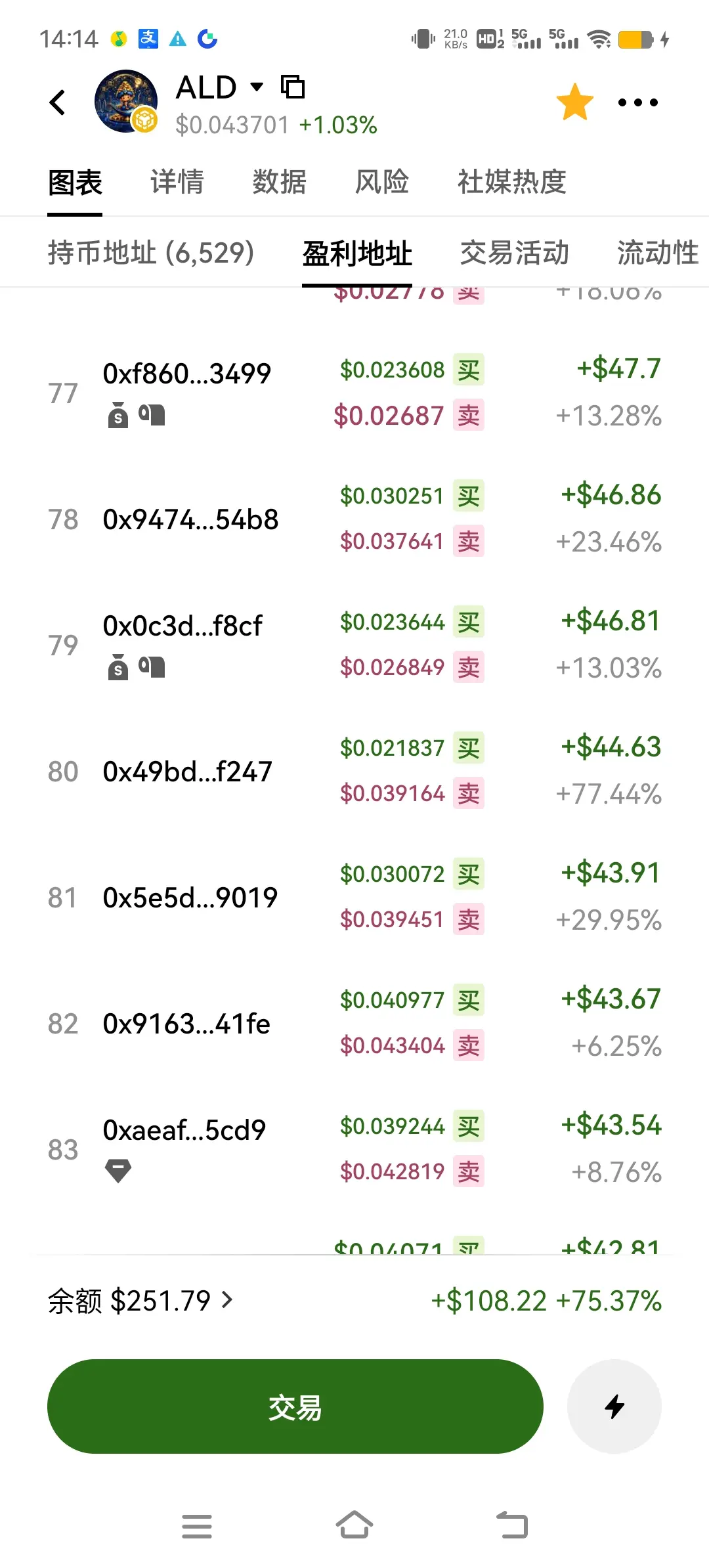Expand the ALD token dropdown
The height and width of the screenshot is (1568, 709).
[x=257, y=87]
